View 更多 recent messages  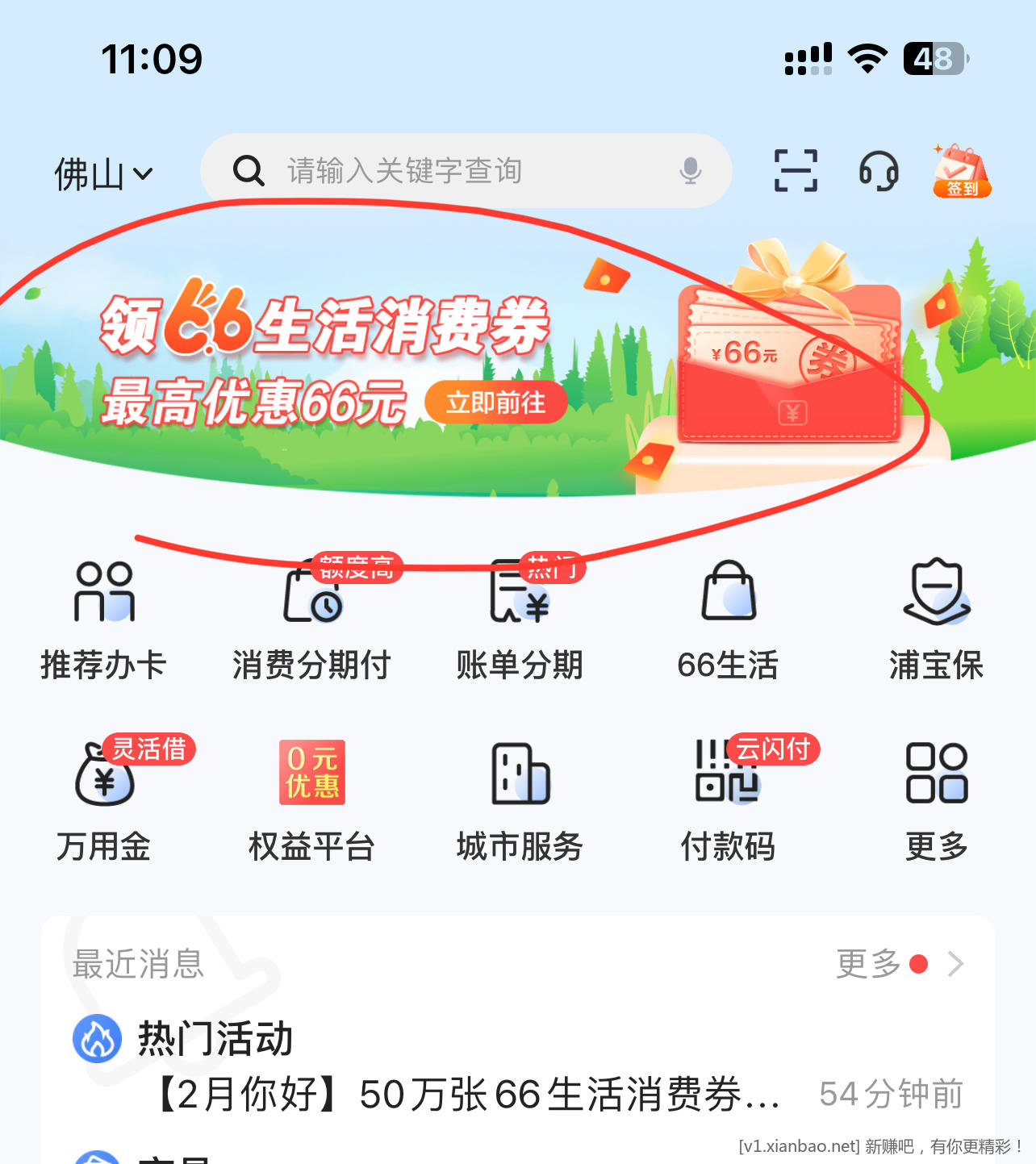[897, 964]
